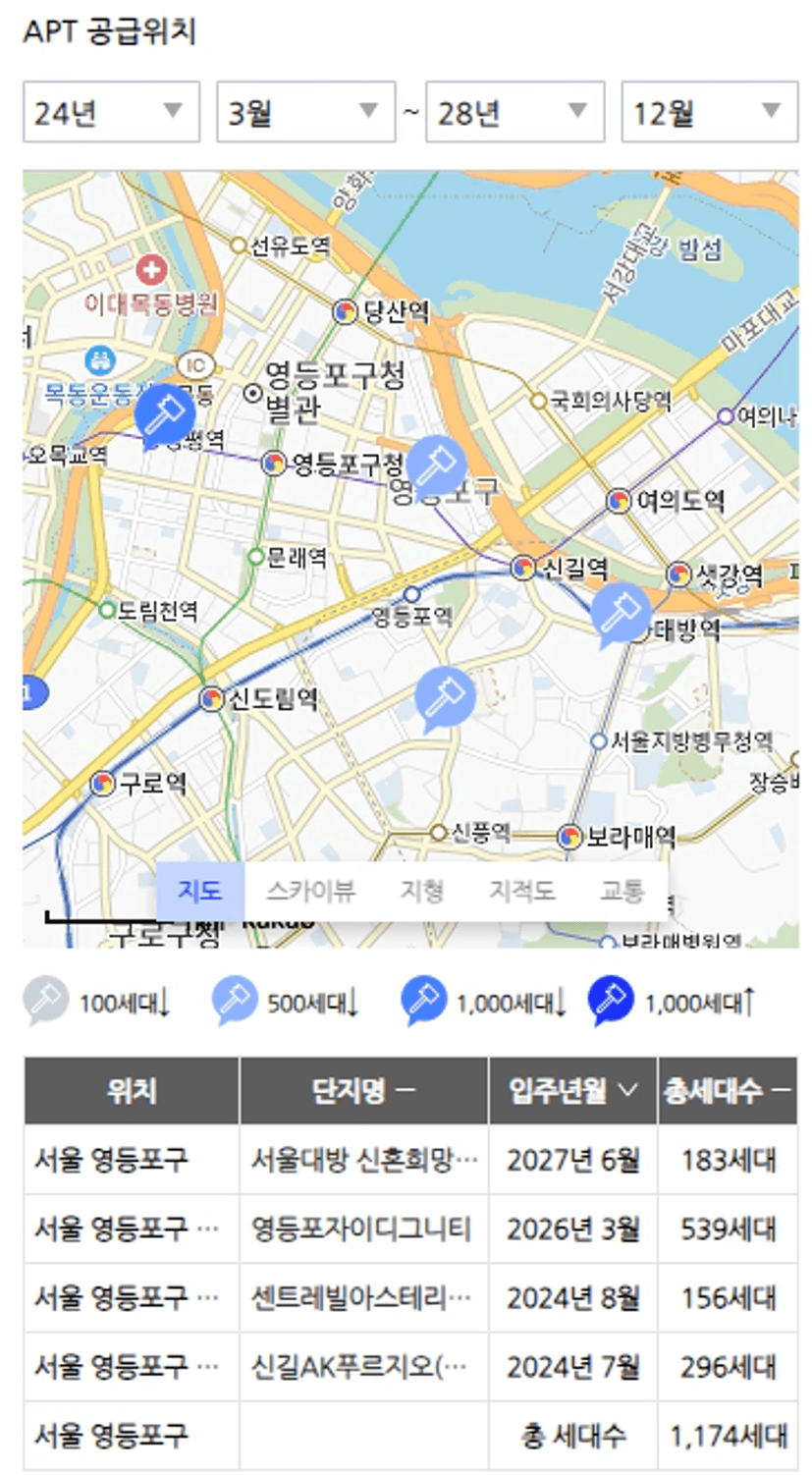Screen dimensions: 812x1475
Task: Open the 서울대방 신혼희망 row
Action: coord(410,1160)
